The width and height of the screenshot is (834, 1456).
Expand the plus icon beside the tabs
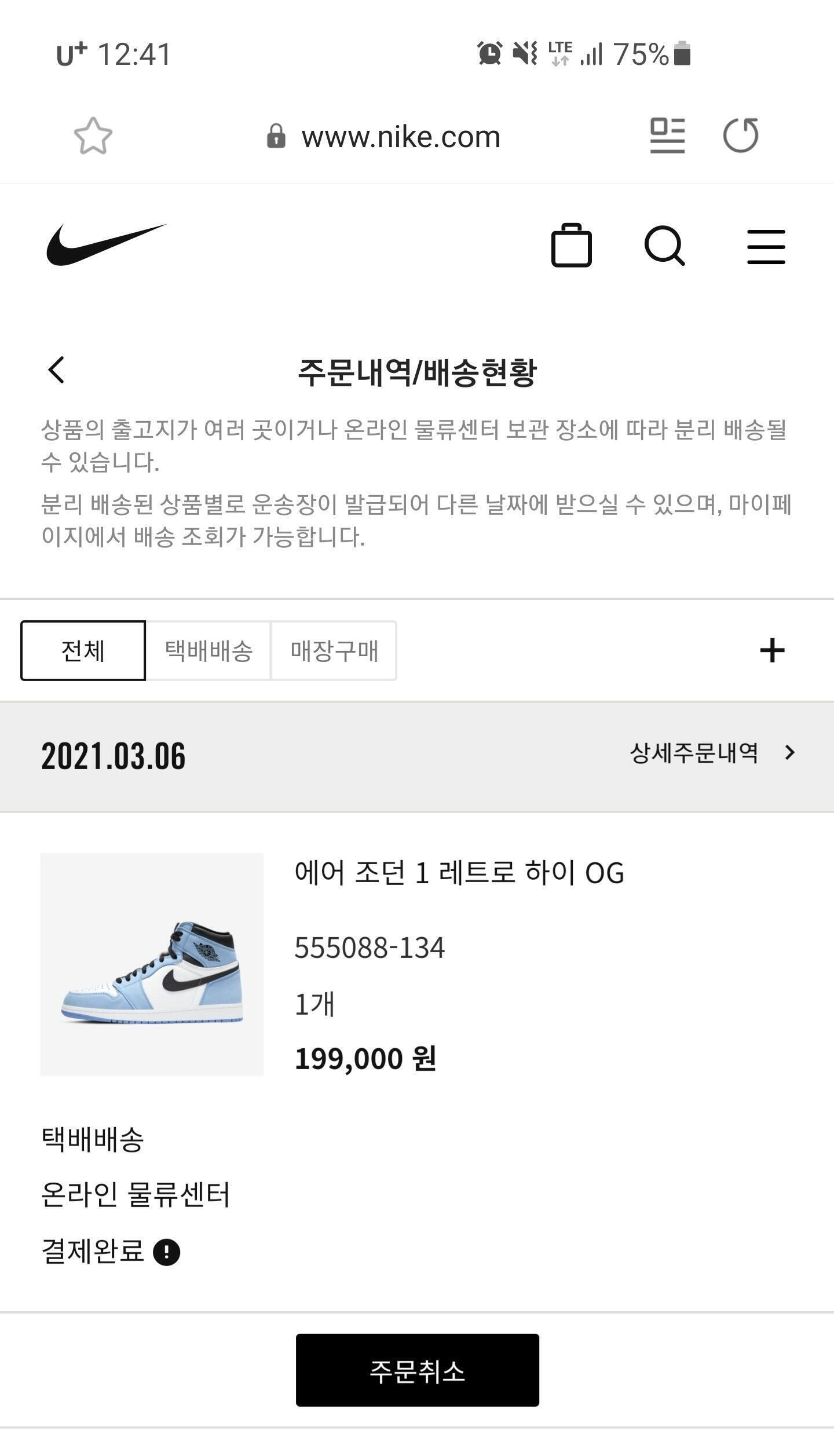(772, 650)
